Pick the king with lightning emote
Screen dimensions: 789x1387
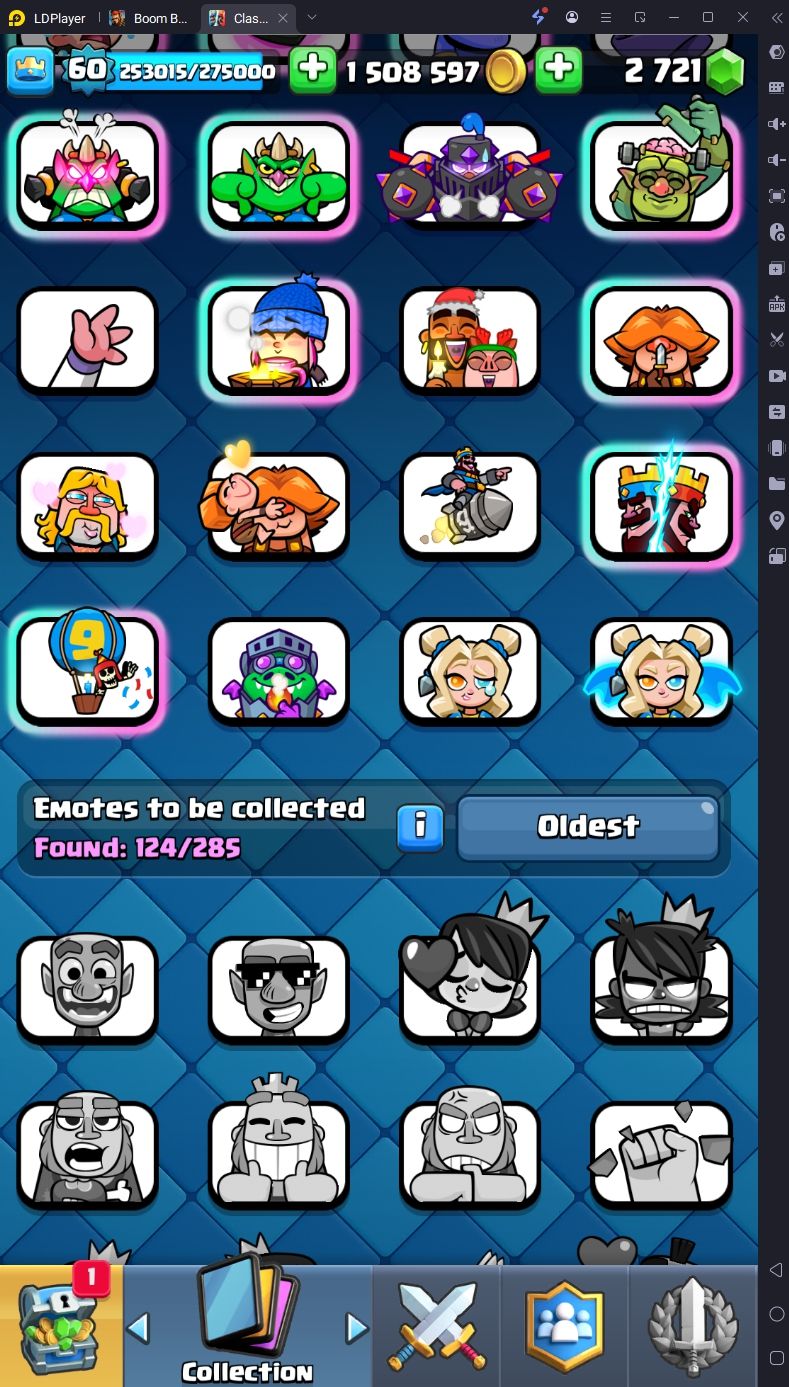[662, 505]
